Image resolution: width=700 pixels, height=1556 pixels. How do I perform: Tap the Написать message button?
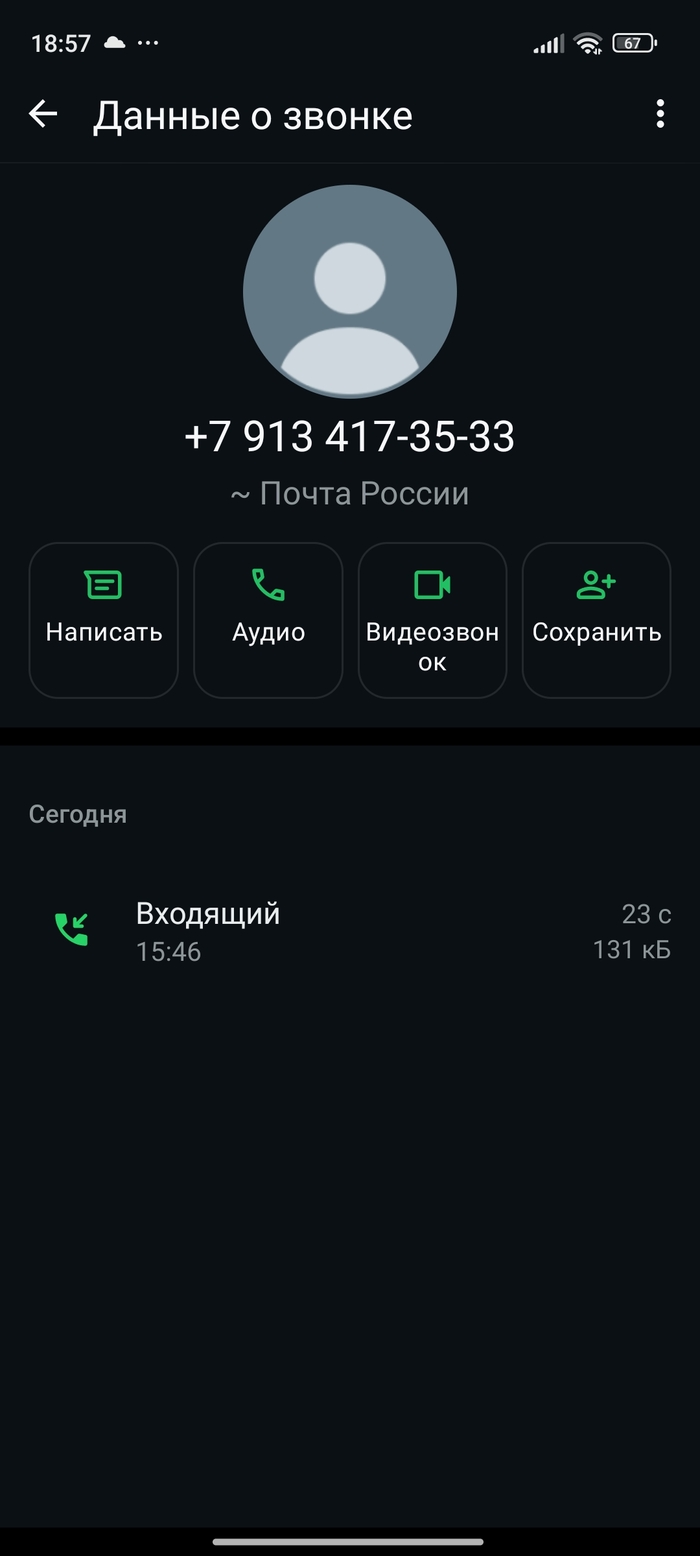coord(104,619)
